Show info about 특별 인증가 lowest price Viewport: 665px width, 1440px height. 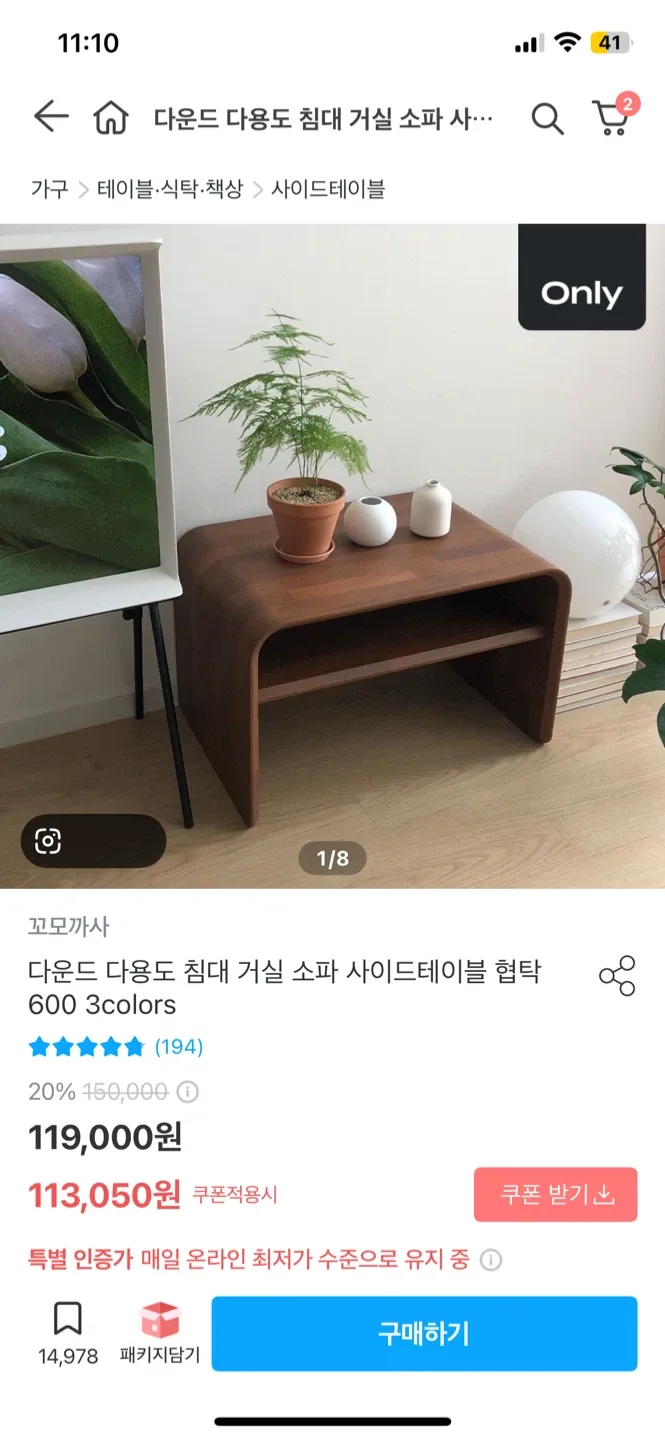tap(491, 1260)
